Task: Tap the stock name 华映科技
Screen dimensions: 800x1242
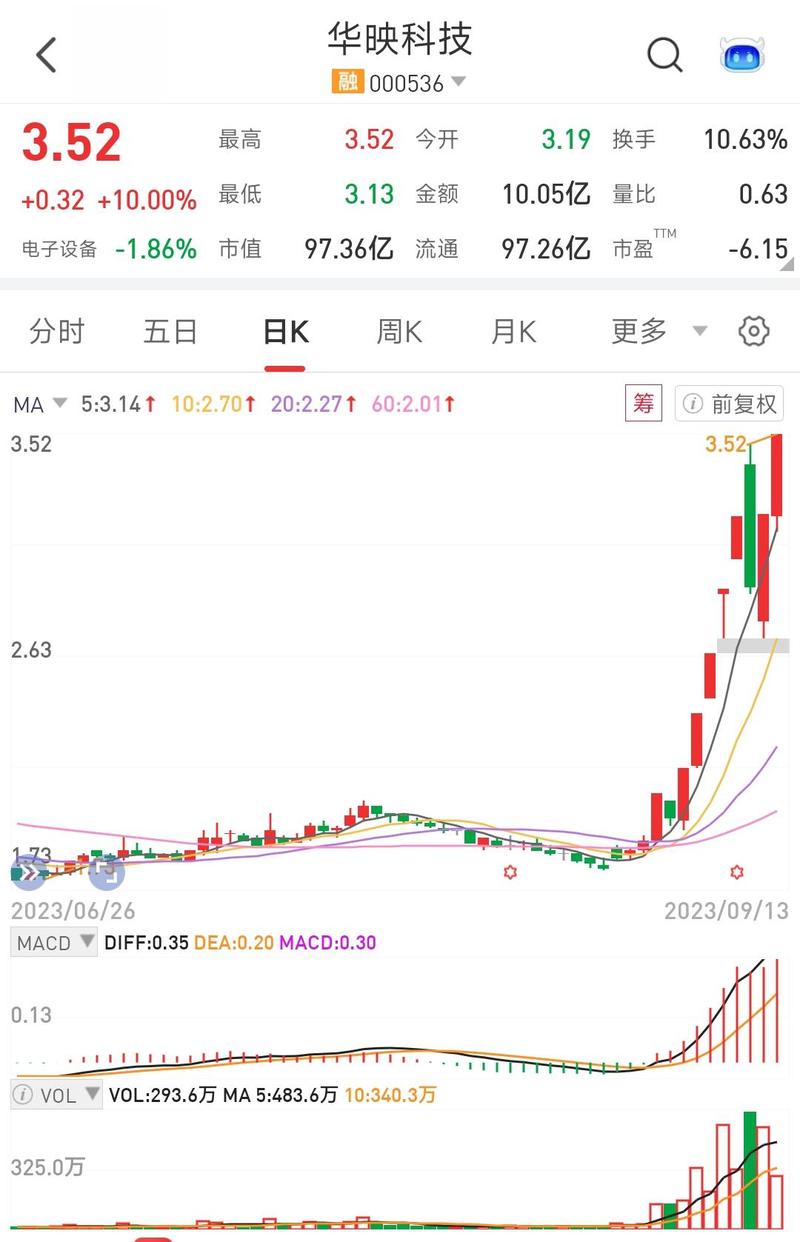Action: coord(400,38)
